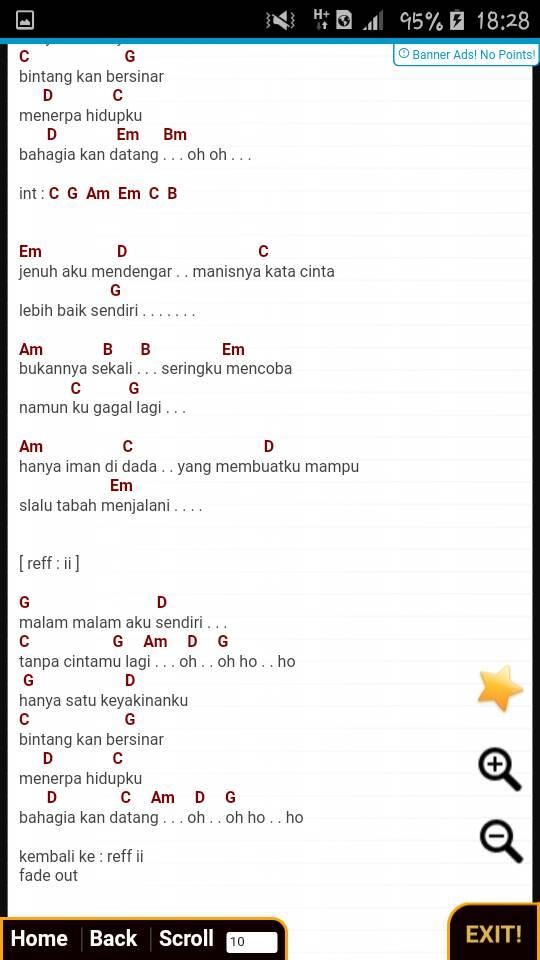Edit the scroll speed field showing 10
The height and width of the screenshot is (960, 540).
point(252,942)
